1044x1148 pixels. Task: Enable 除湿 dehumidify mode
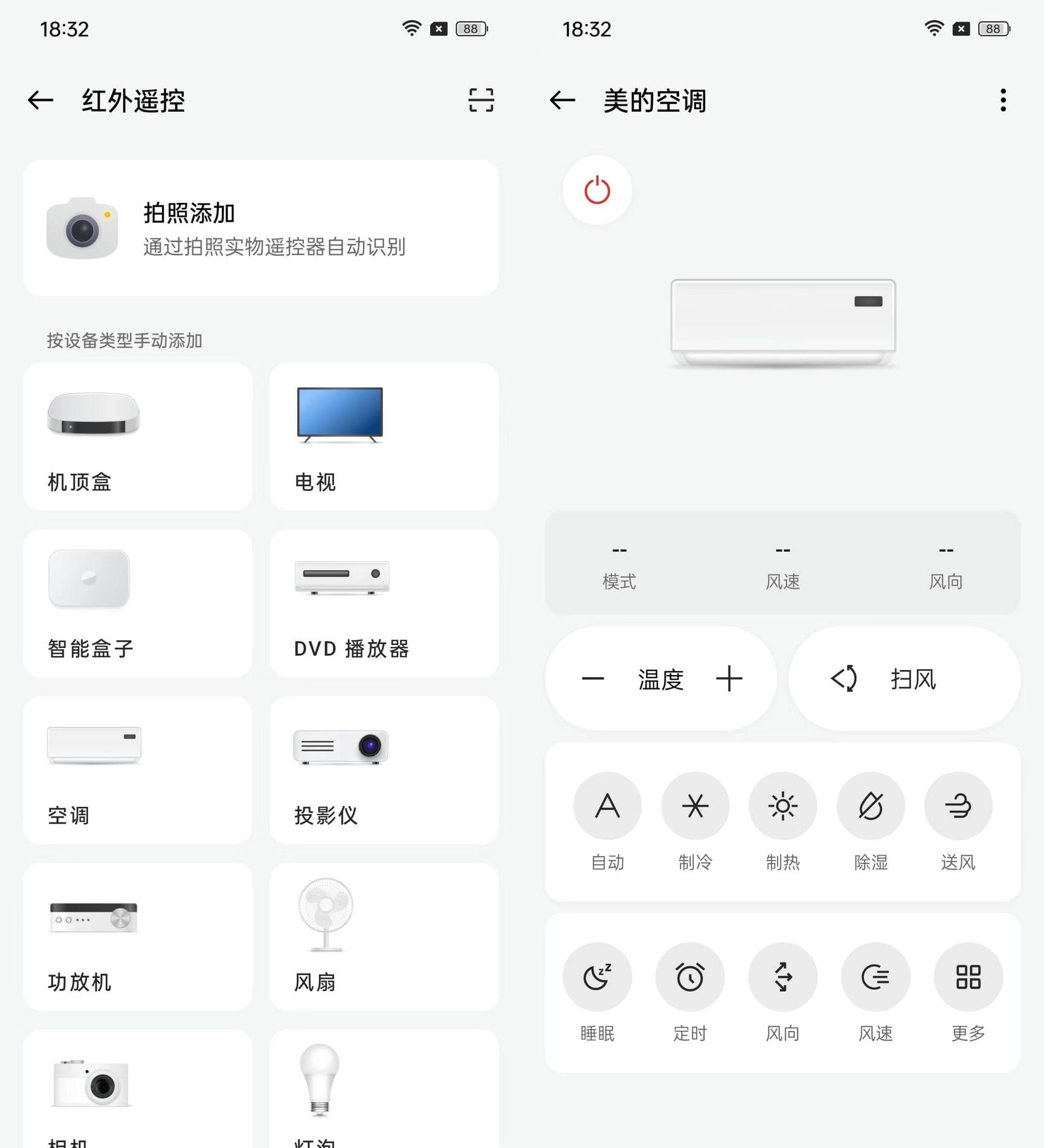871,806
